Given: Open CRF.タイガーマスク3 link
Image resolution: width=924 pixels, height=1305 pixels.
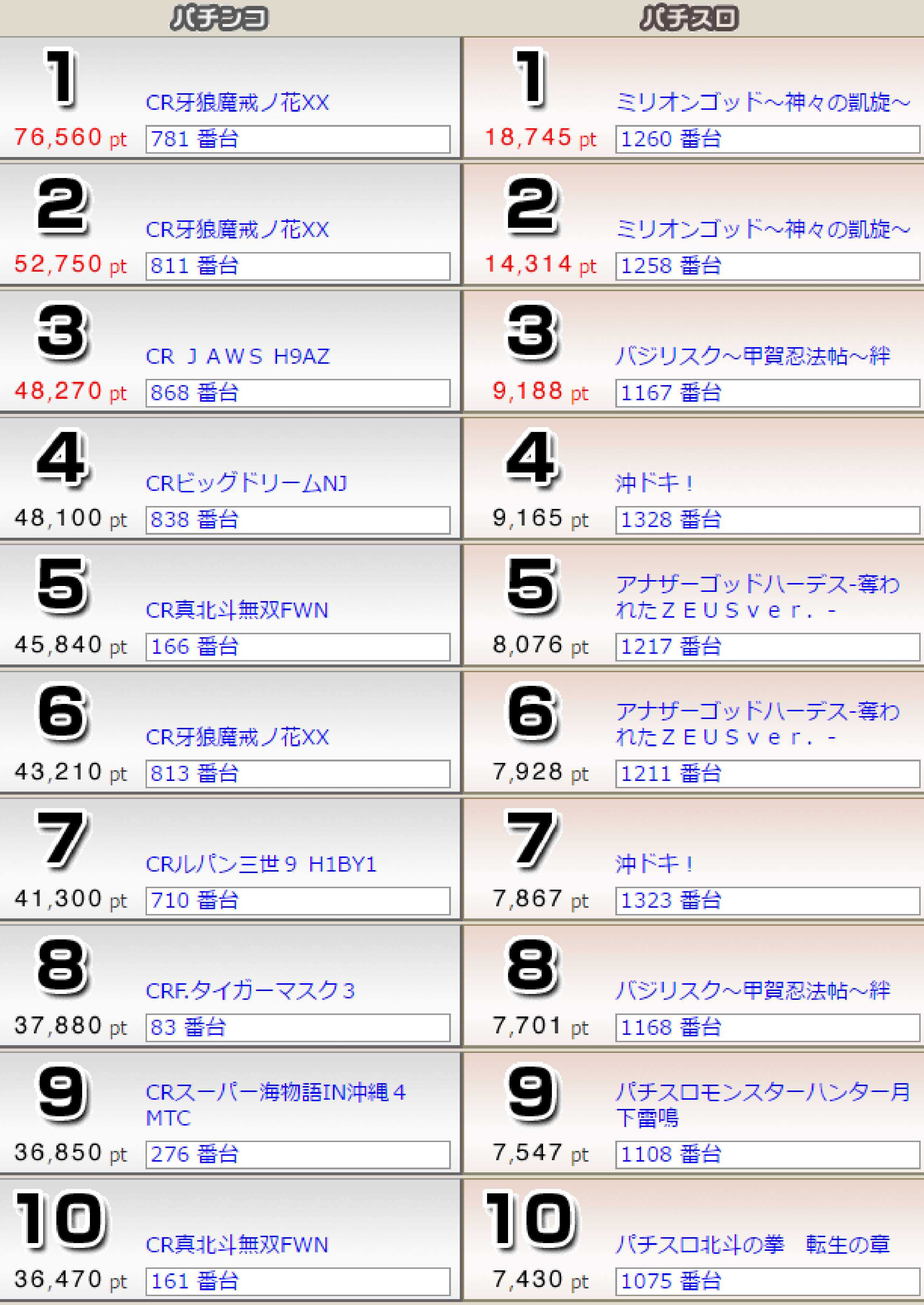Looking at the screenshot, I should tap(251, 991).
